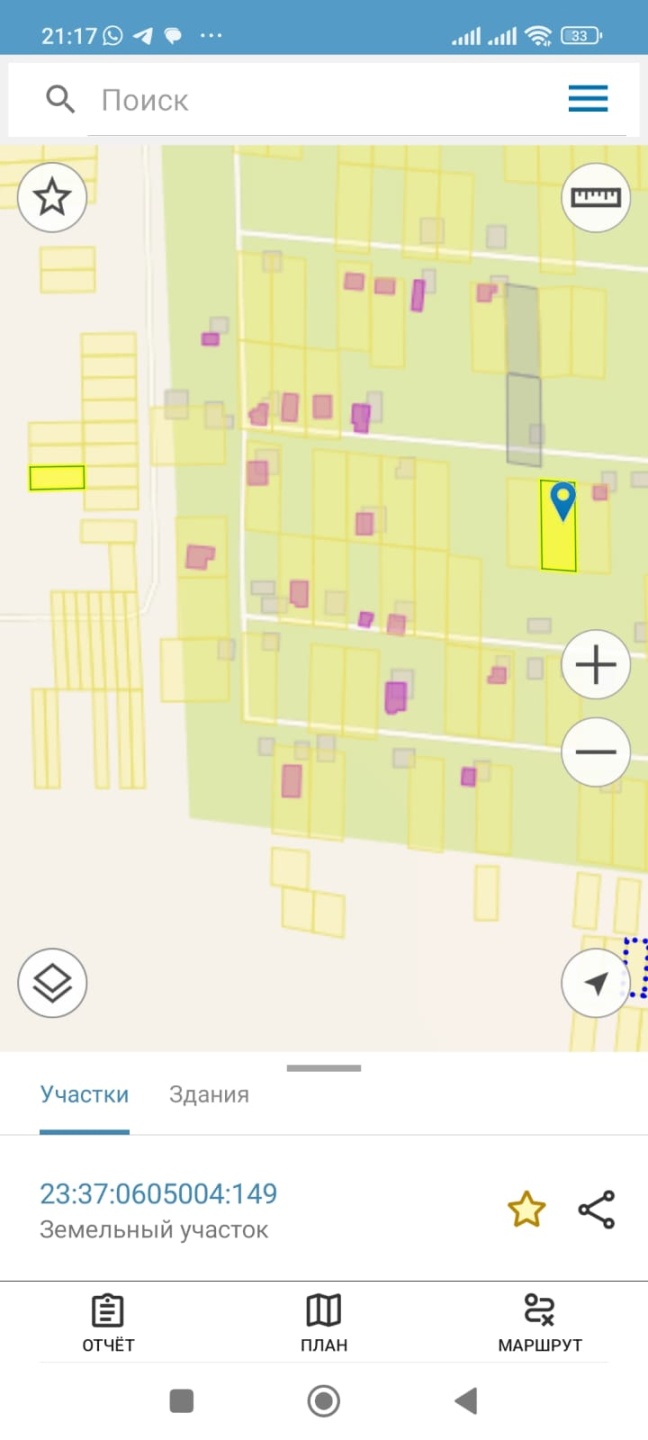
Task: Open the ОТЧЁТ report
Action: (x=108, y=1322)
